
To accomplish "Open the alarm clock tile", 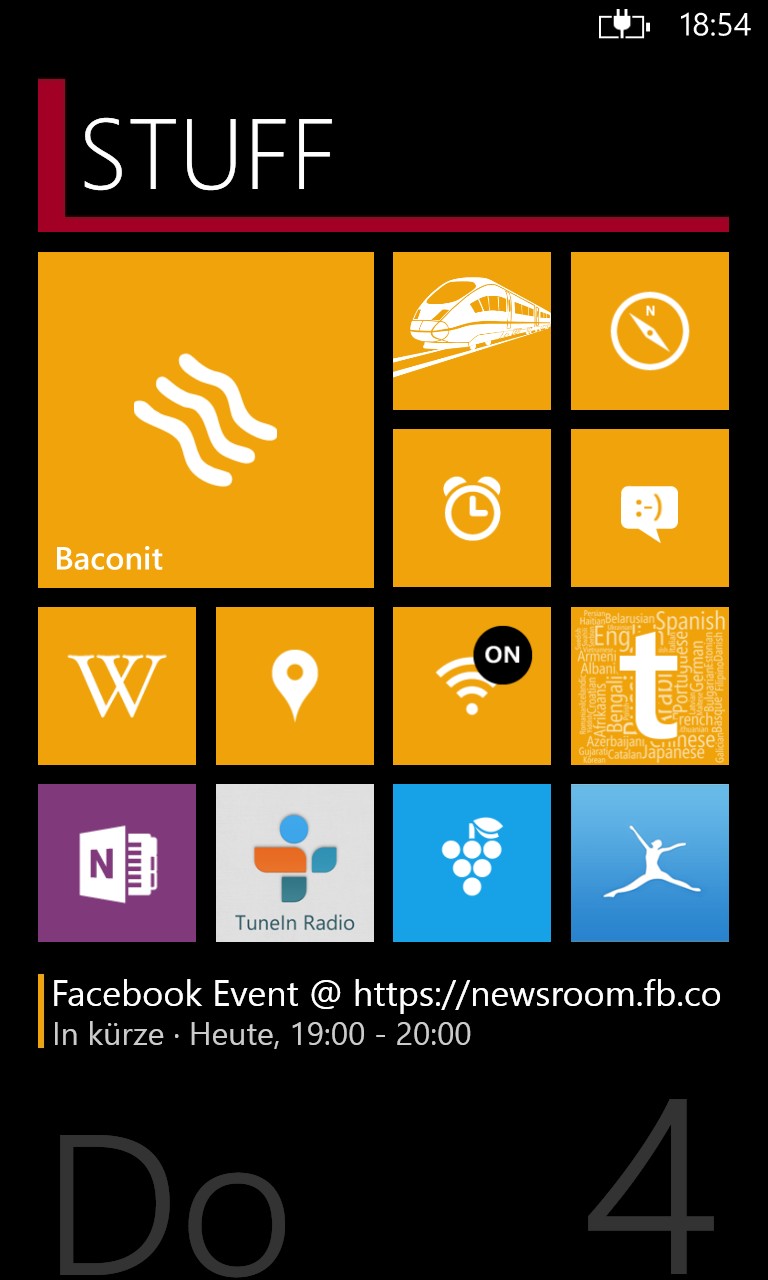I will point(472,508).
